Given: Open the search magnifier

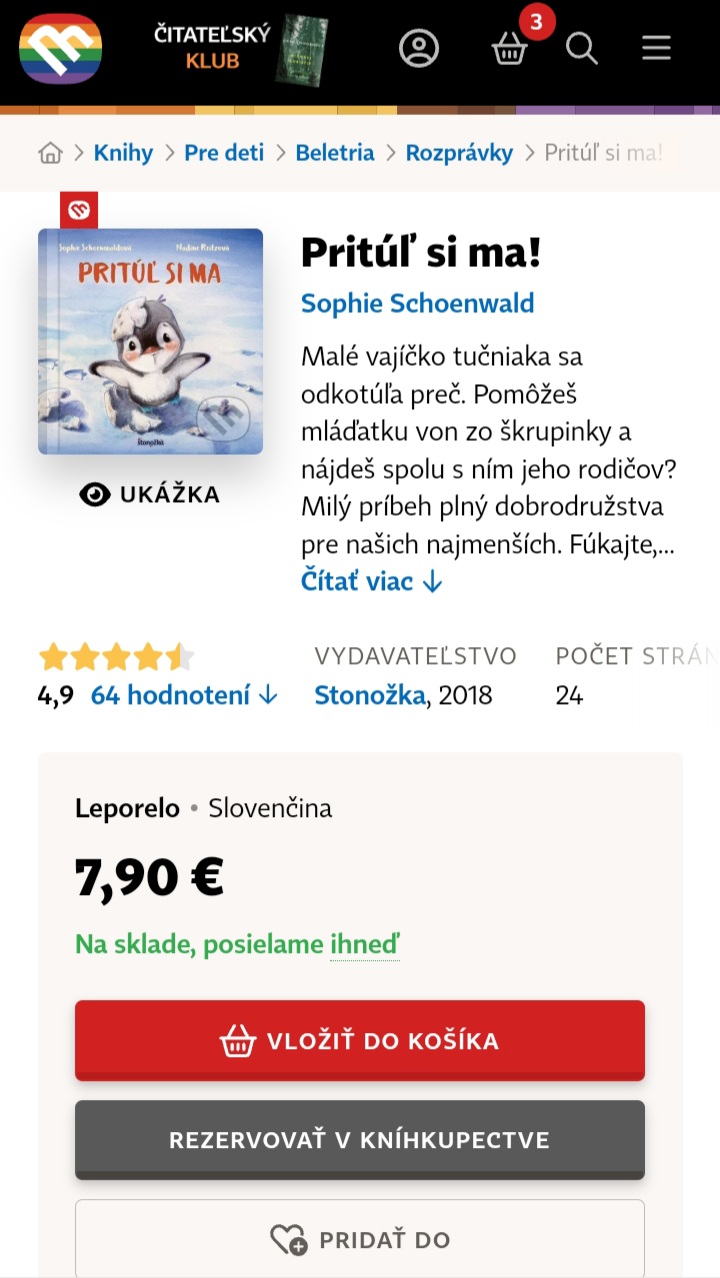Looking at the screenshot, I should click(x=581, y=48).
